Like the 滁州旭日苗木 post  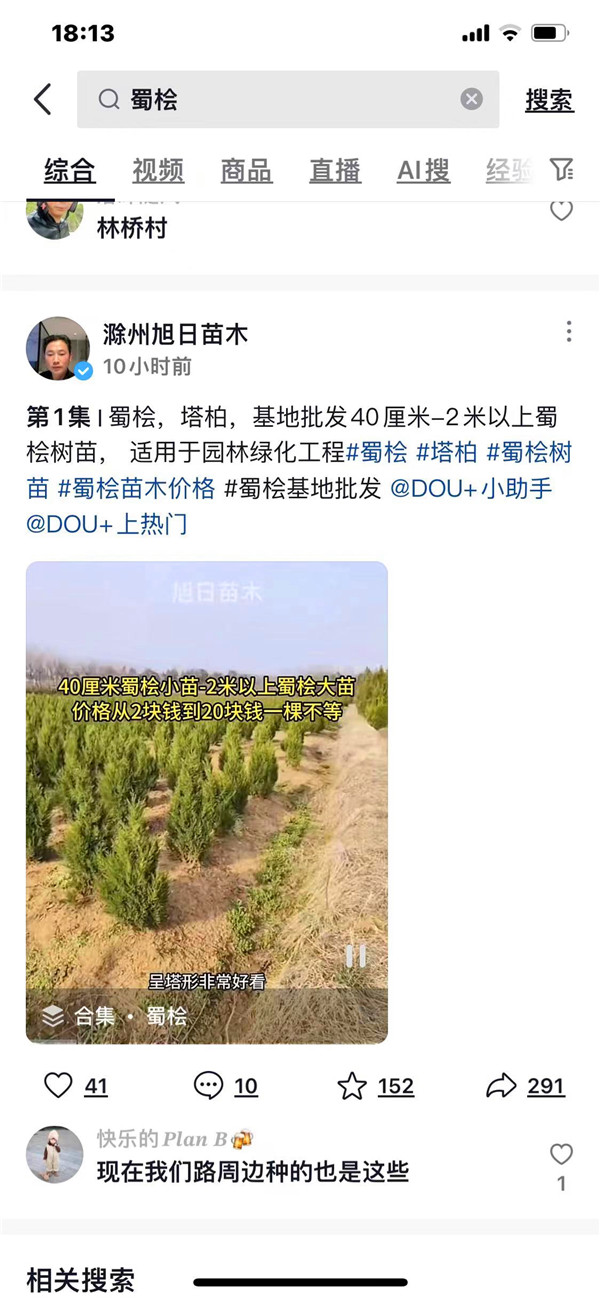(60, 1085)
